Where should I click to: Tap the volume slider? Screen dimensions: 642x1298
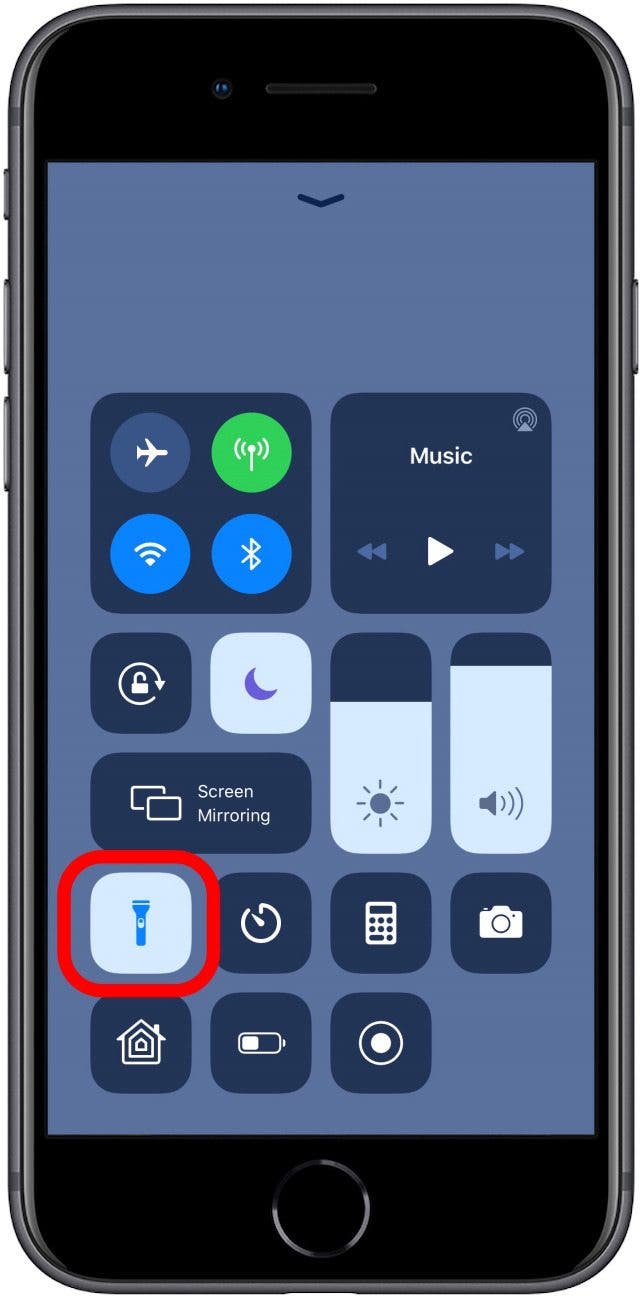pyautogui.click(x=501, y=743)
